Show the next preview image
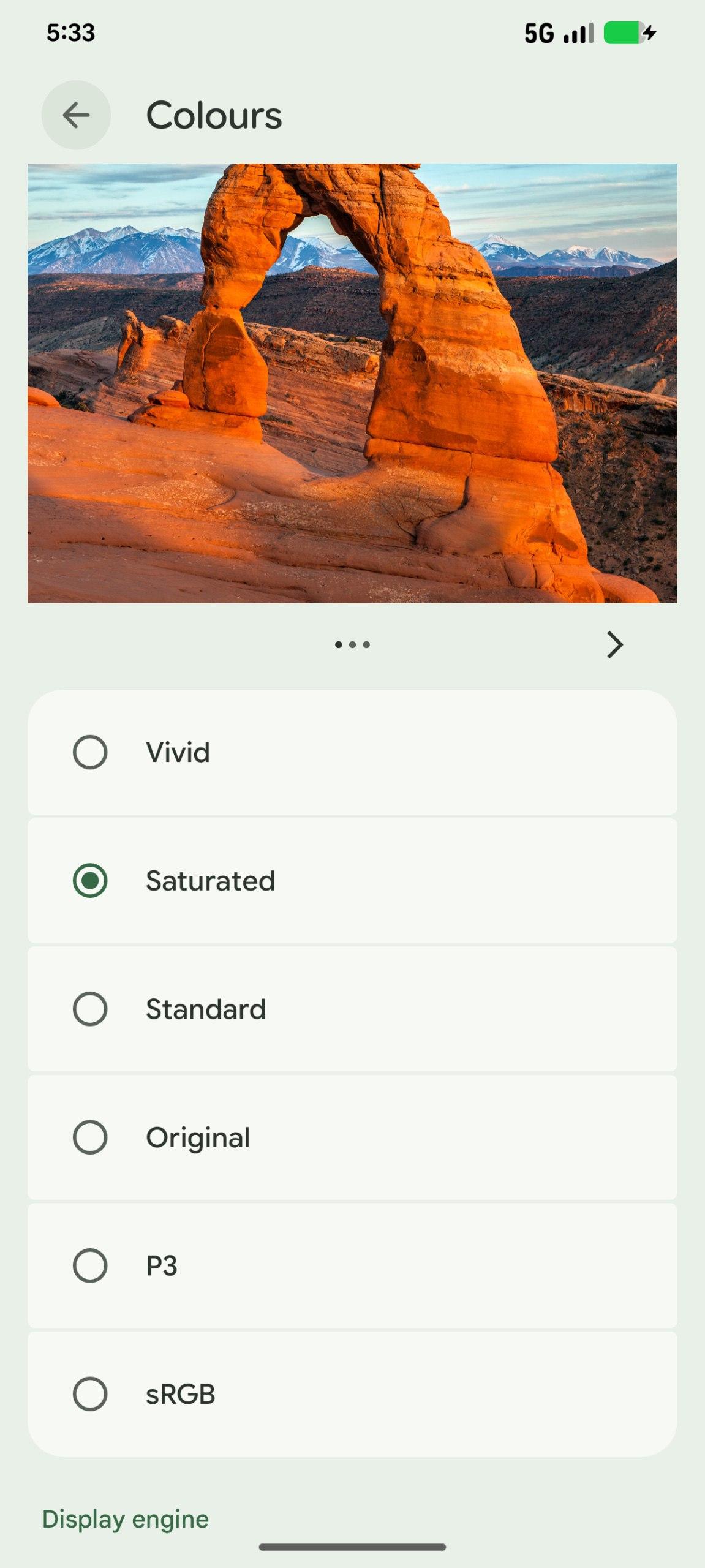The height and width of the screenshot is (1568, 705). (x=614, y=644)
